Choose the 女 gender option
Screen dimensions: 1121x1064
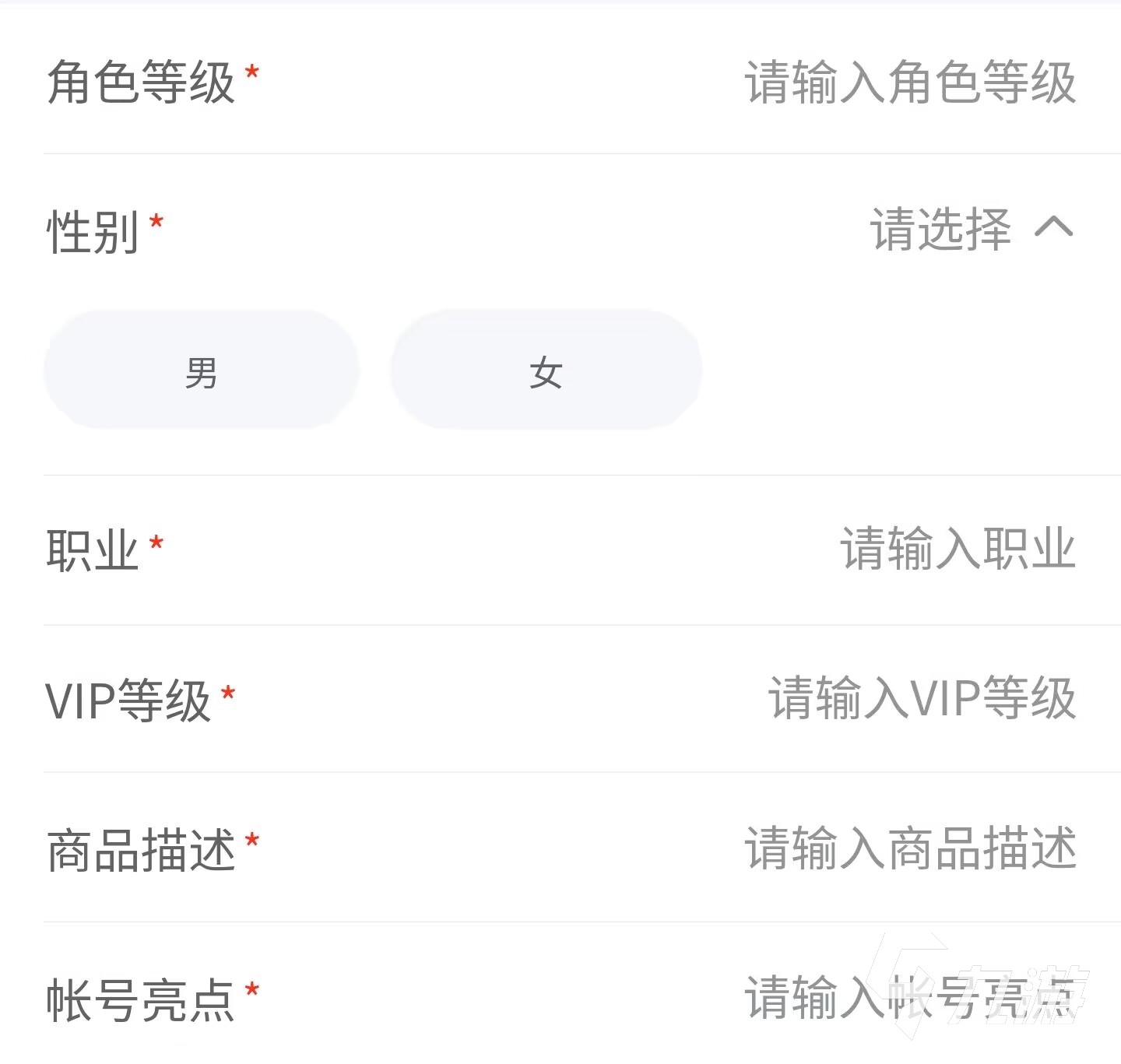(546, 371)
